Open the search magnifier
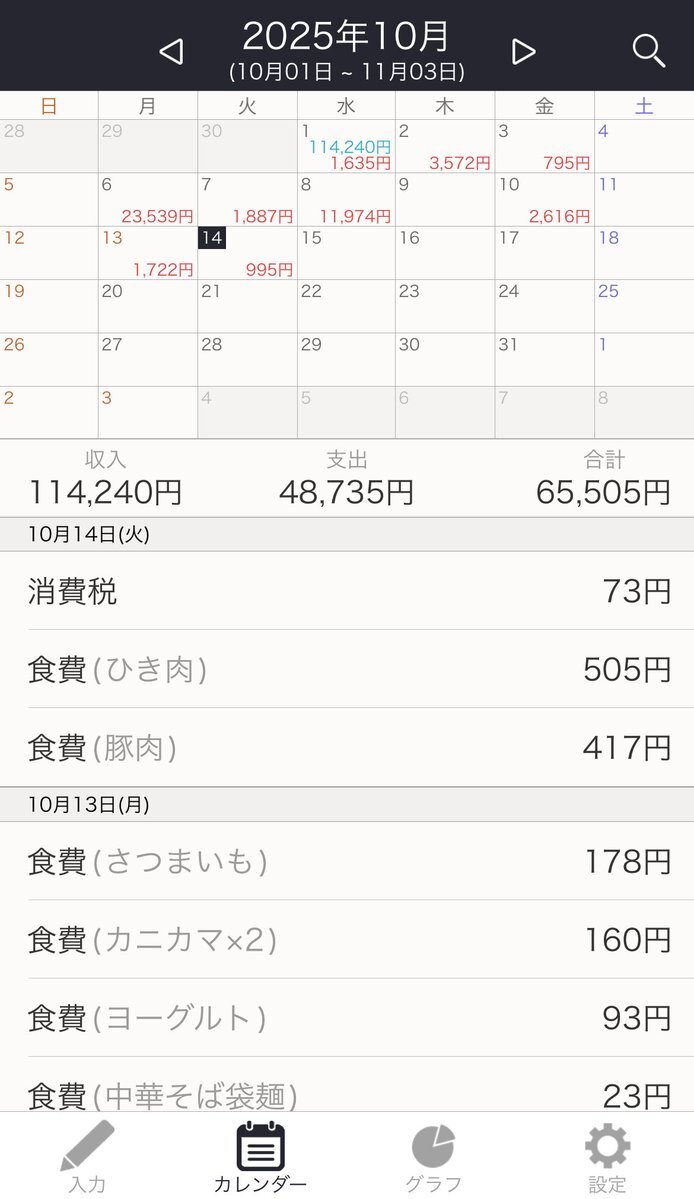The width and height of the screenshot is (694, 1199). coord(649,50)
